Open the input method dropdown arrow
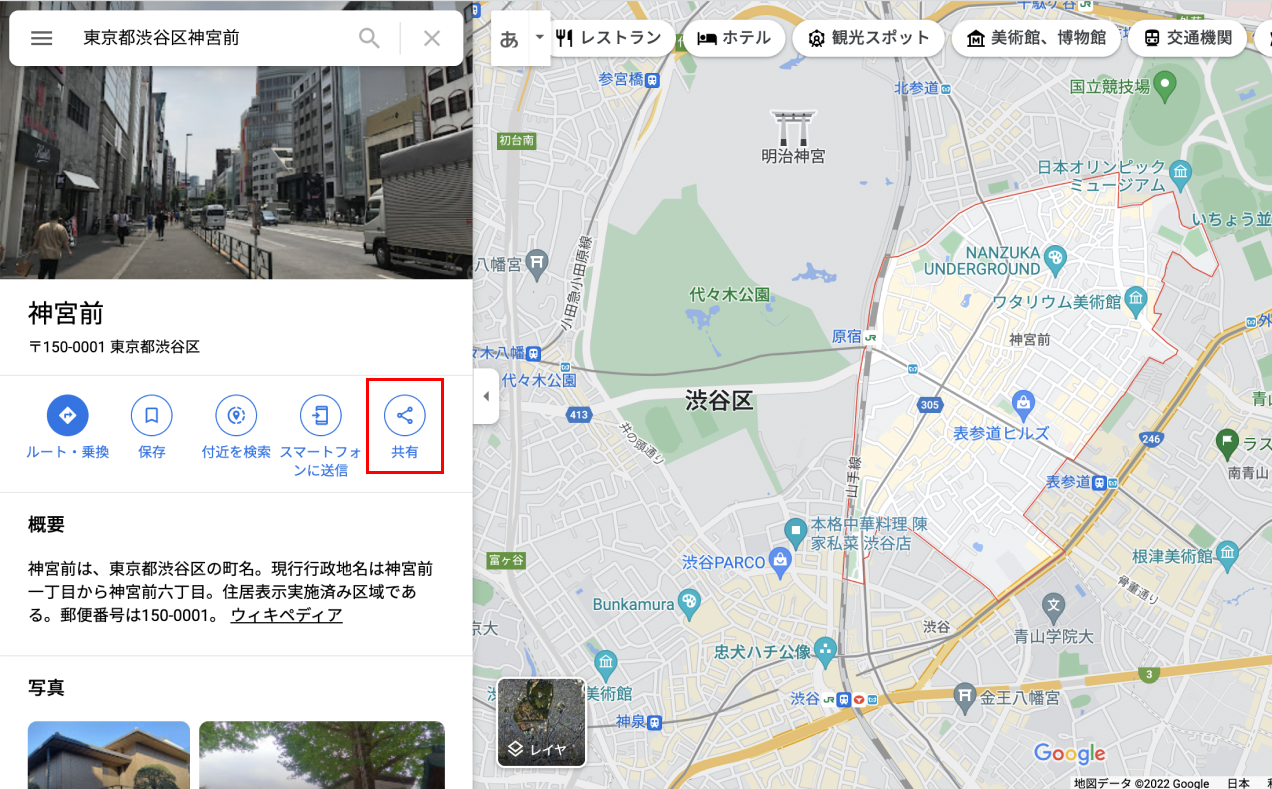1272x789 pixels. tap(540, 38)
